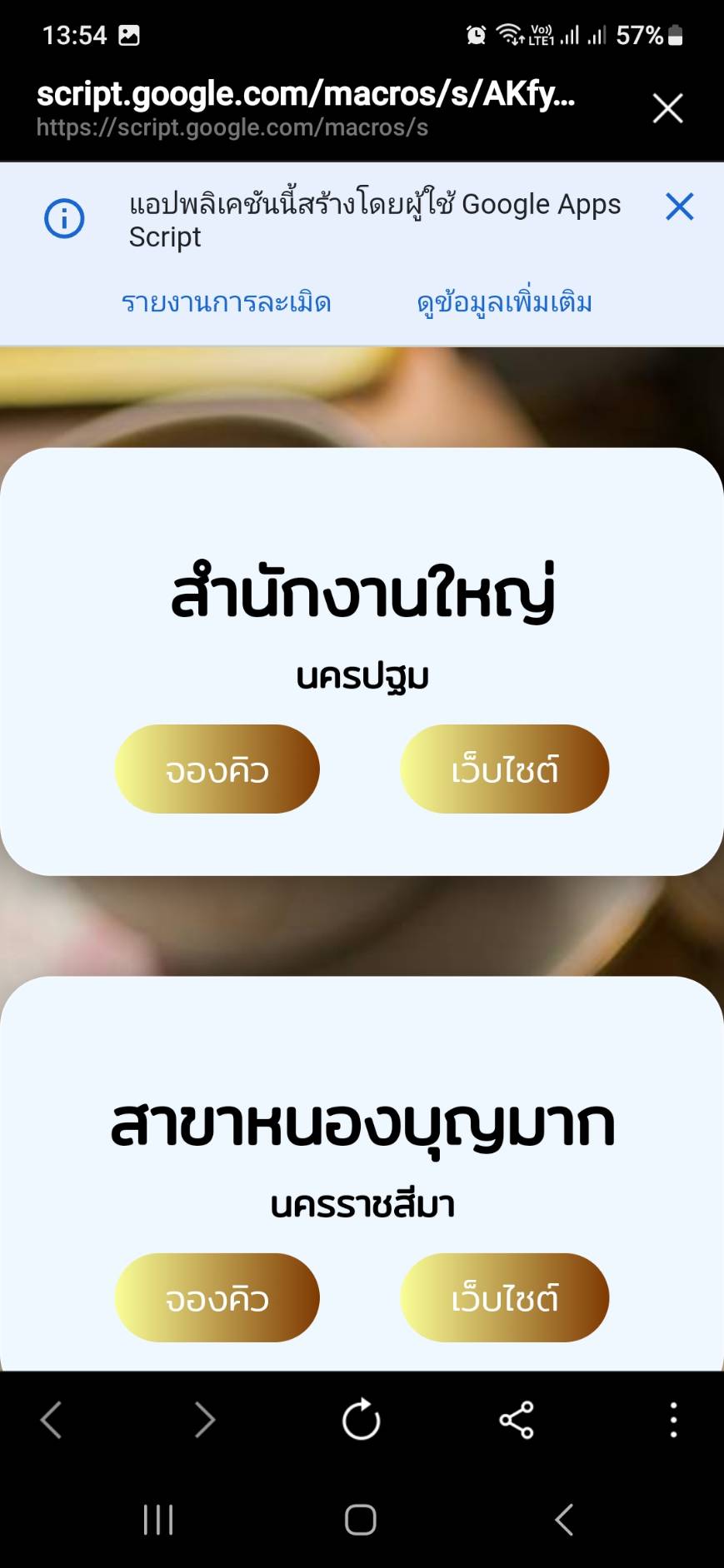Image resolution: width=724 pixels, height=1568 pixels.
Task: Open the รายงานการละเมิด report abuse link
Action: pos(227,302)
